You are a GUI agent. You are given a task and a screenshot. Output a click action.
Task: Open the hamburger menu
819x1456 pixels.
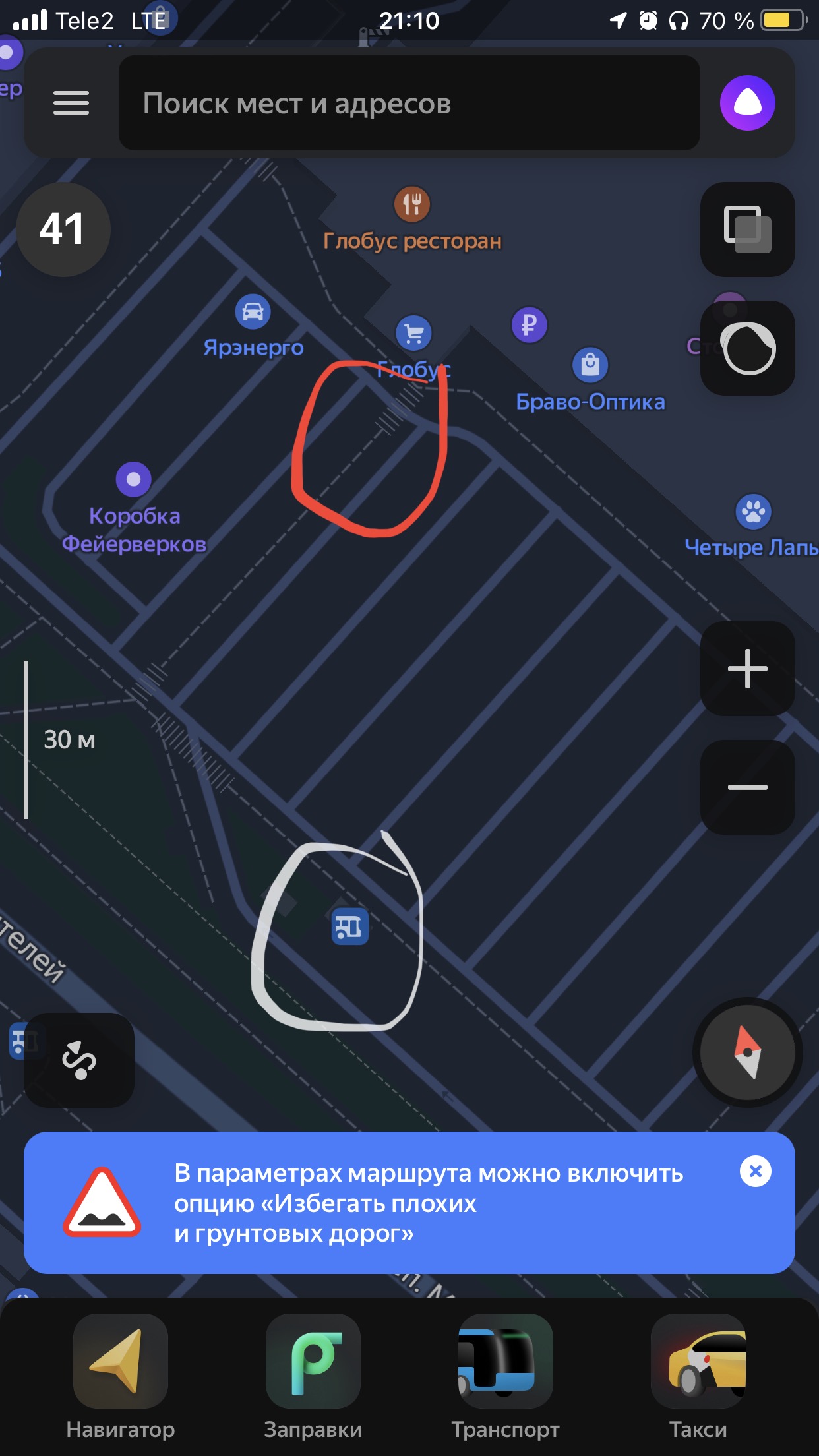[x=71, y=103]
